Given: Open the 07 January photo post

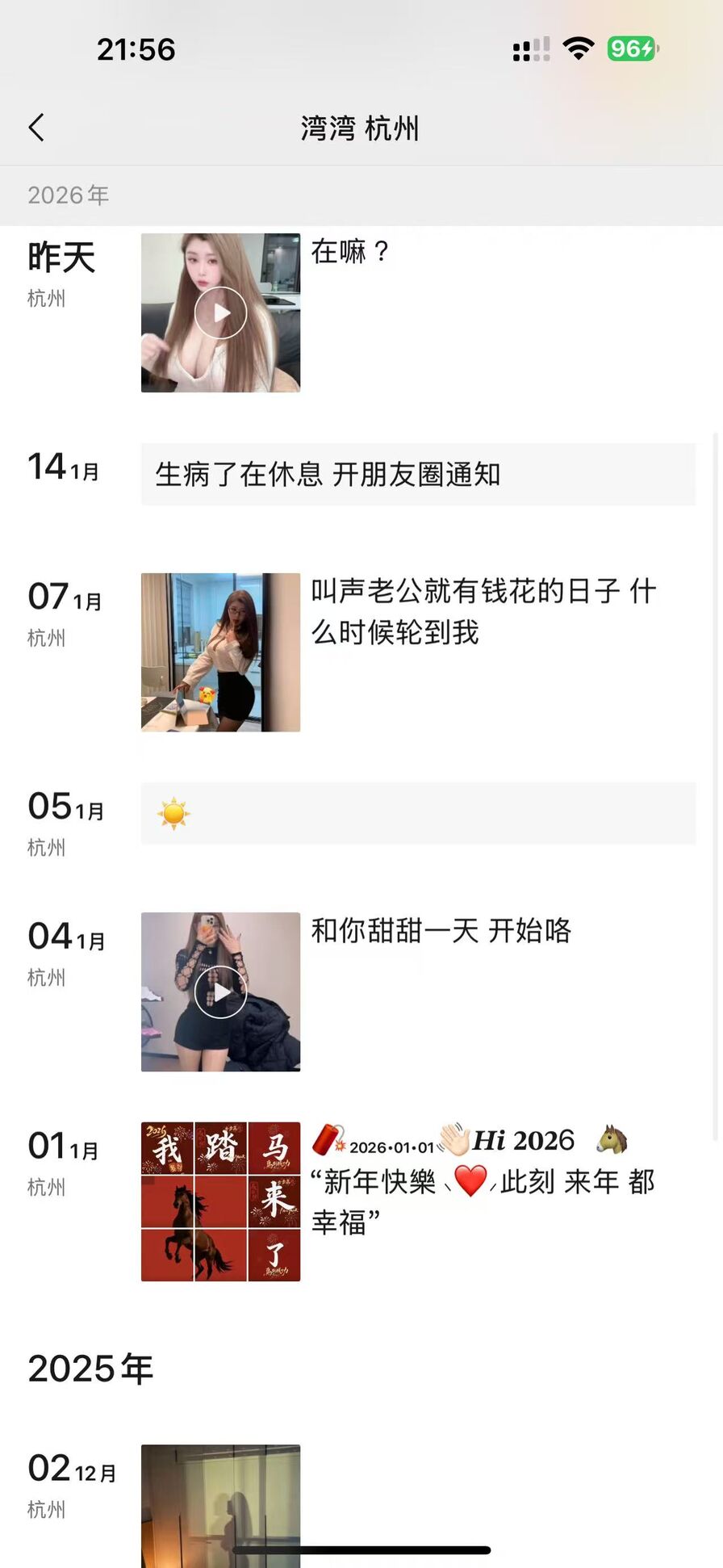Looking at the screenshot, I should (220, 652).
